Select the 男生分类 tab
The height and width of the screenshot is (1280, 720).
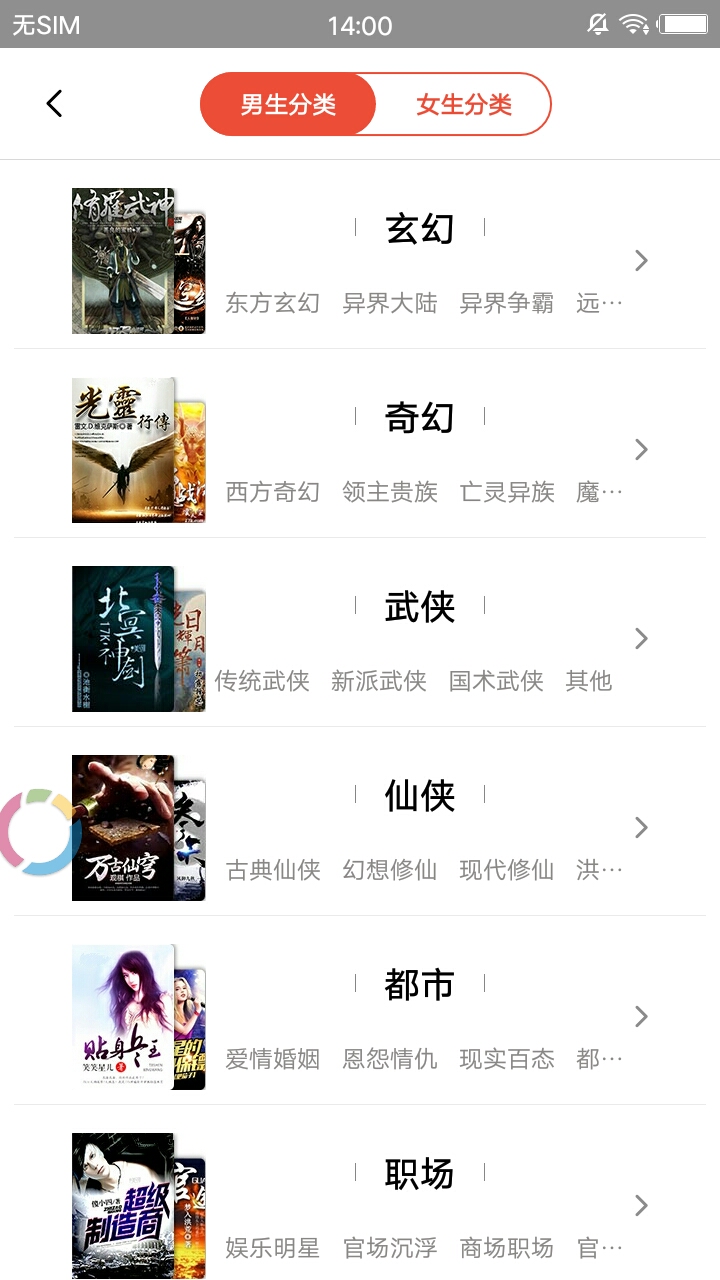(288, 104)
